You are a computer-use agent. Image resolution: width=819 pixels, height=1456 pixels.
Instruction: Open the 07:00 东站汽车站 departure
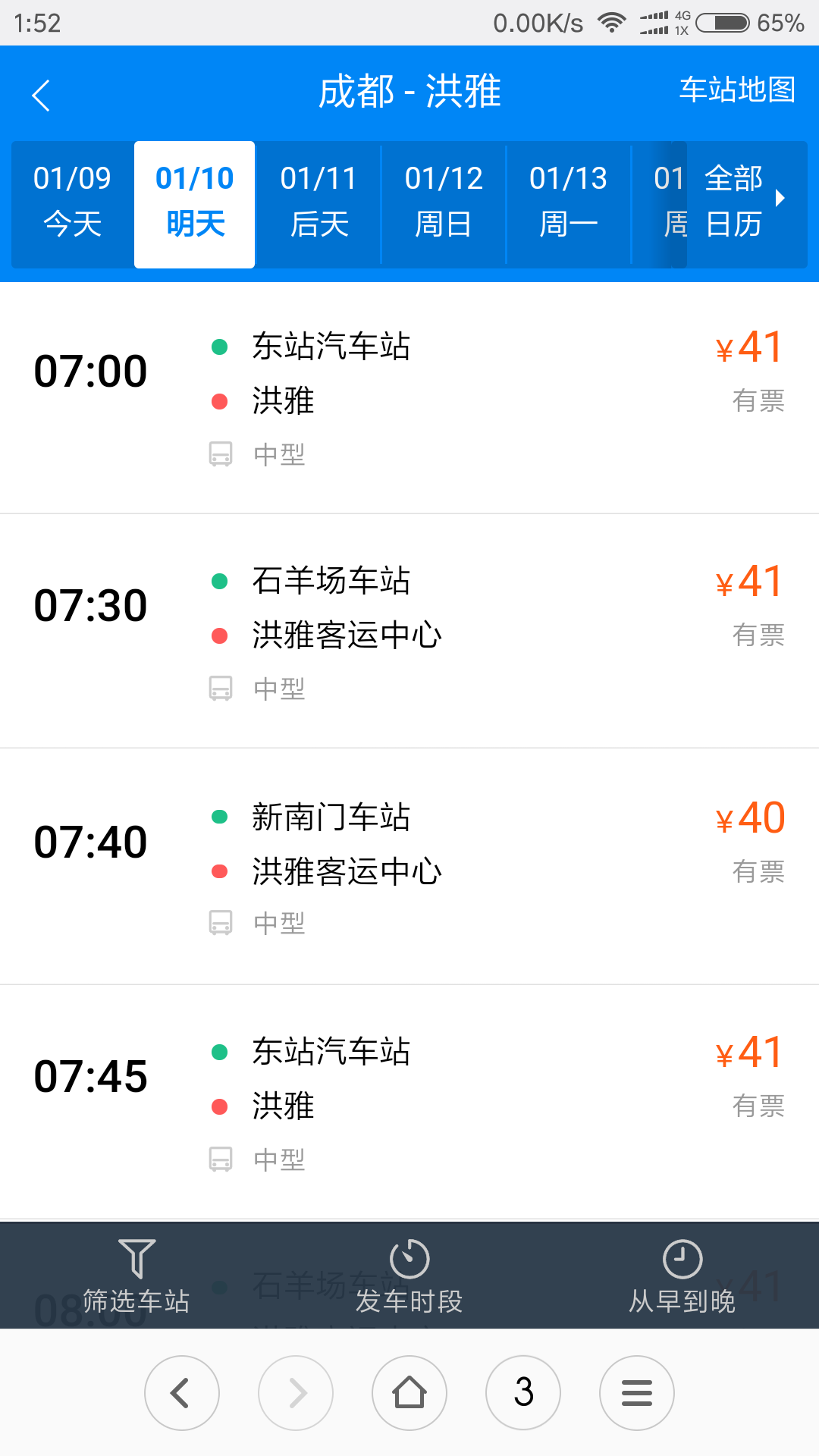(409, 398)
